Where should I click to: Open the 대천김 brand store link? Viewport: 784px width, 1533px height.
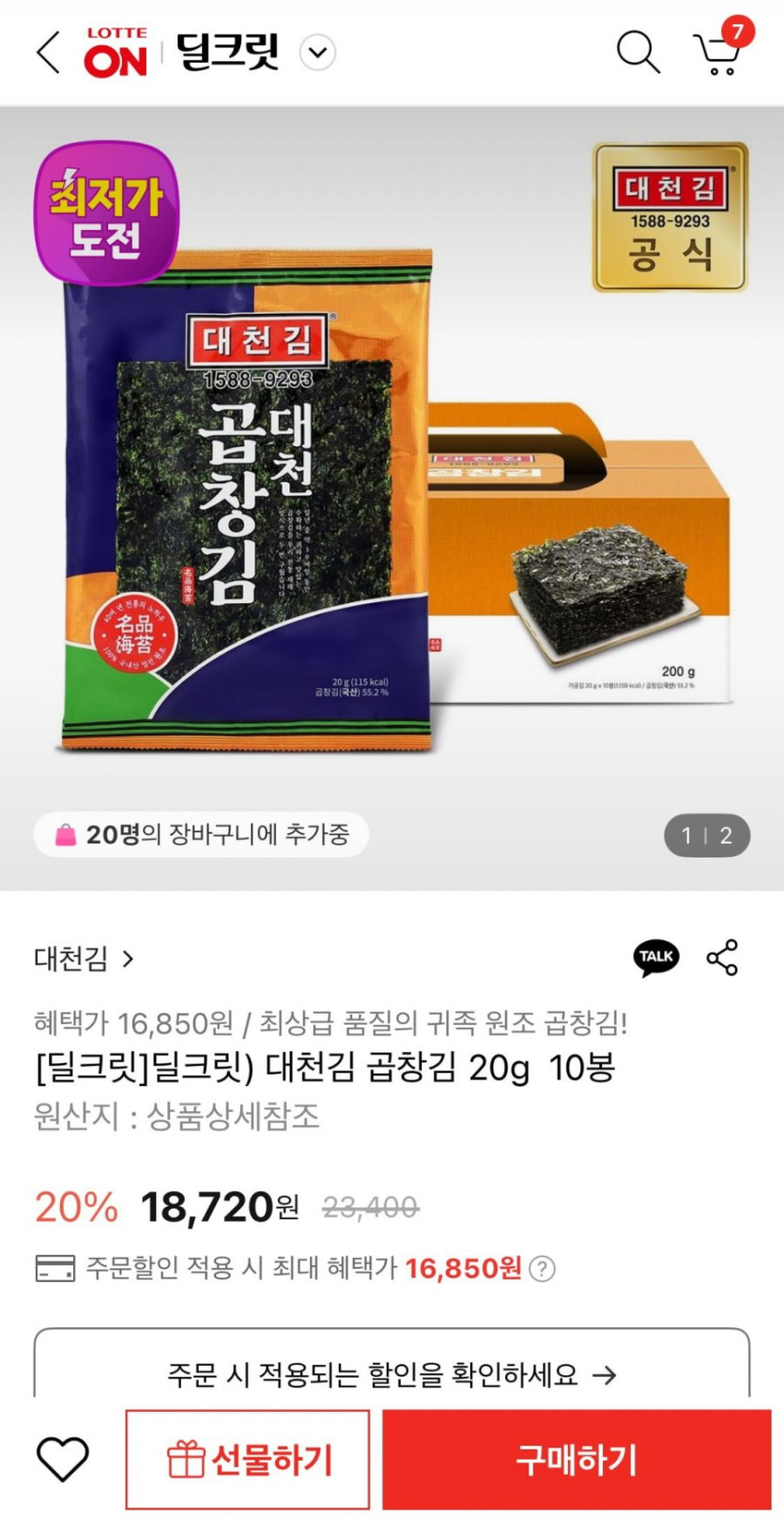85,959
